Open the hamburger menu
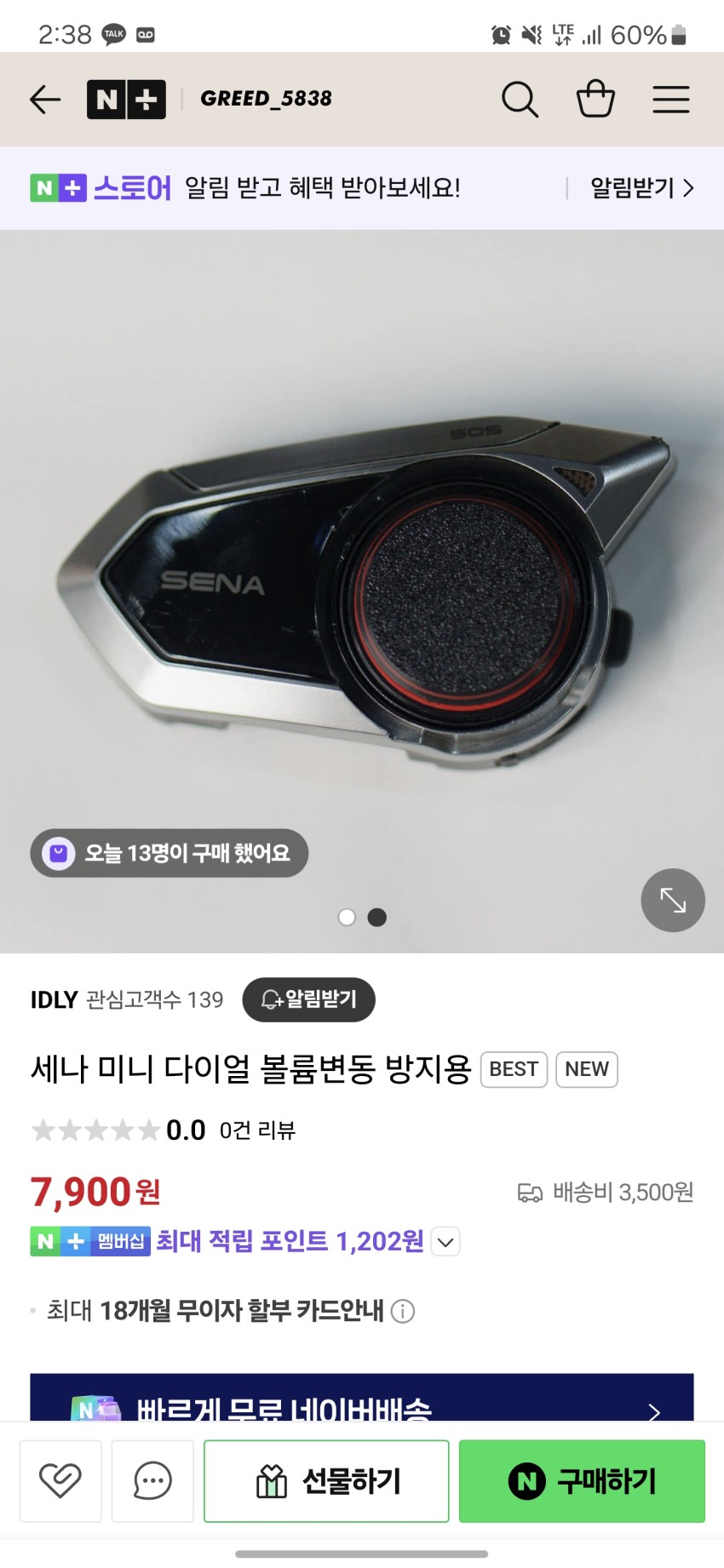This screenshot has width=724, height=1568. [671, 100]
